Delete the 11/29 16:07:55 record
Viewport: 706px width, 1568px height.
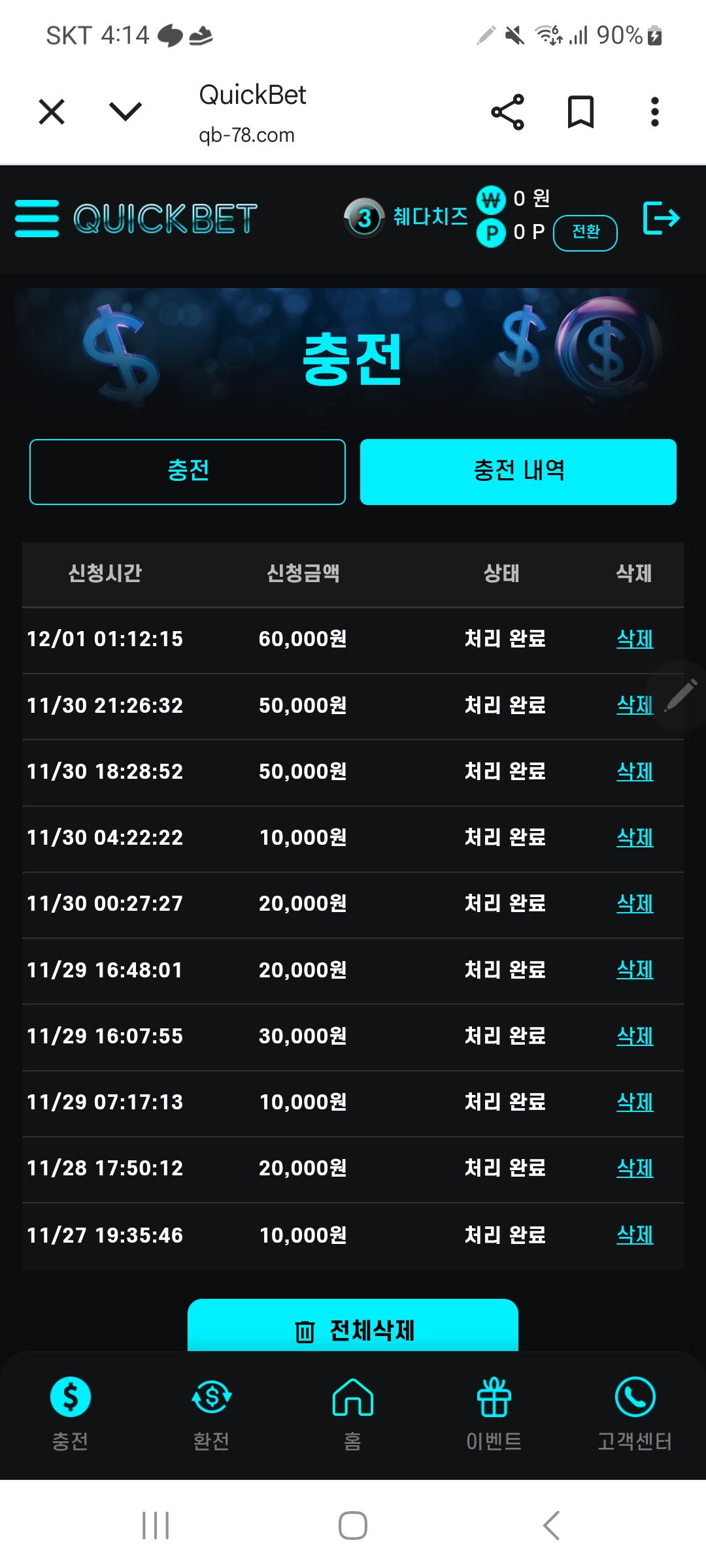(x=635, y=1036)
